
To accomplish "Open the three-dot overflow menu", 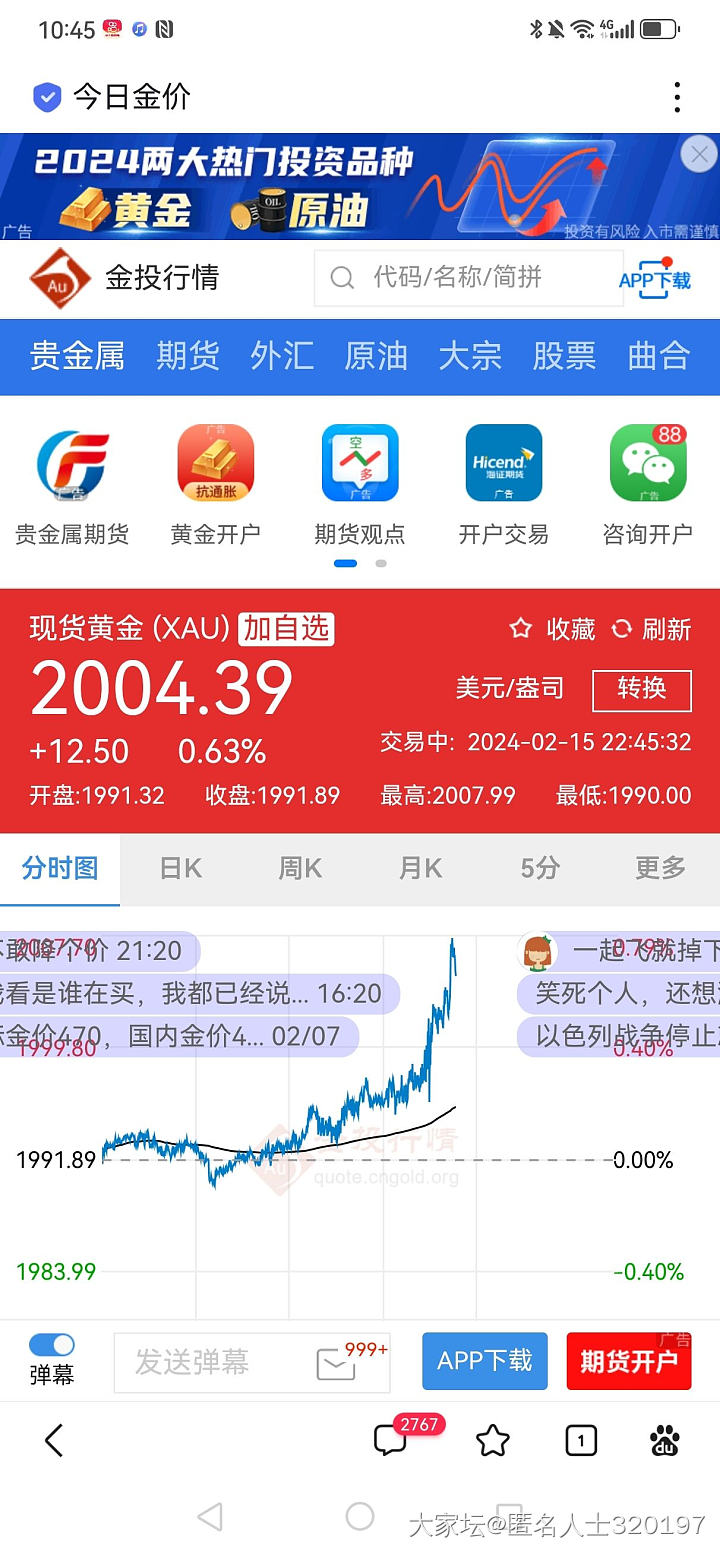I will [677, 97].
